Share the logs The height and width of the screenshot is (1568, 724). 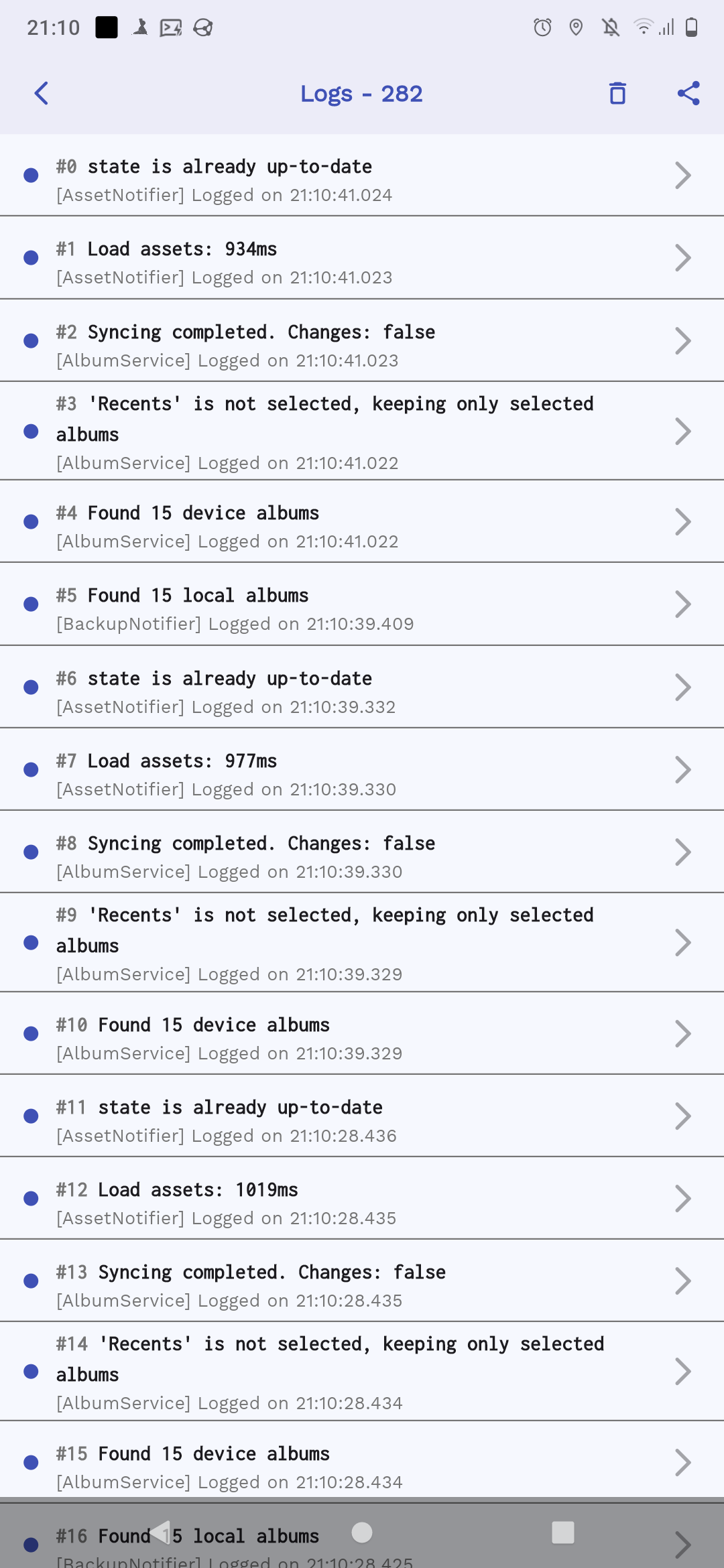pos(688,93)
